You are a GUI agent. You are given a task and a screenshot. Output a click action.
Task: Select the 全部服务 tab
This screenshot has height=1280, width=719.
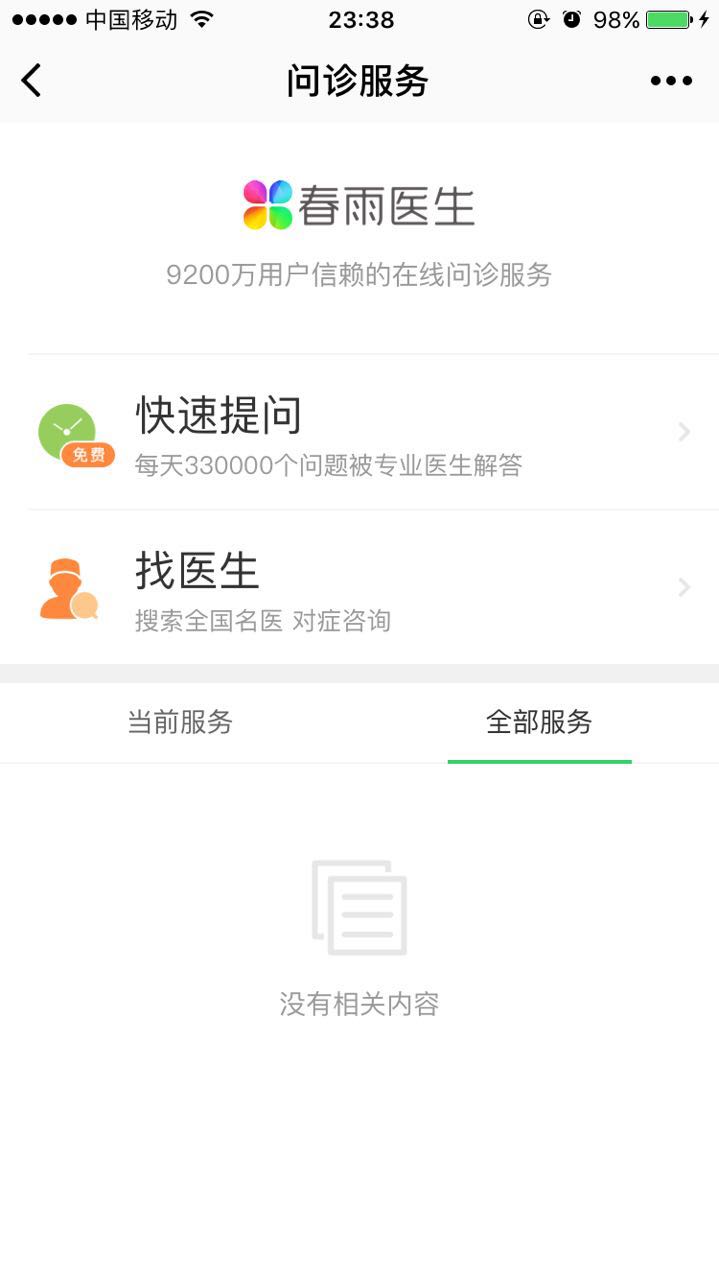pyautogui.click(x=539, y=722)
